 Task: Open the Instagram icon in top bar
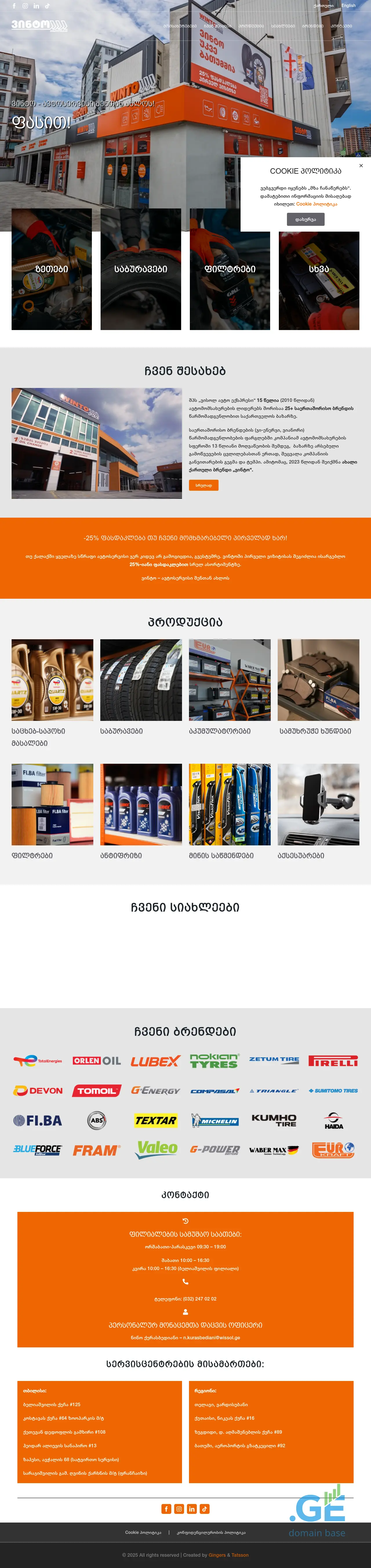pyautogui.click(x=26, y=6)
